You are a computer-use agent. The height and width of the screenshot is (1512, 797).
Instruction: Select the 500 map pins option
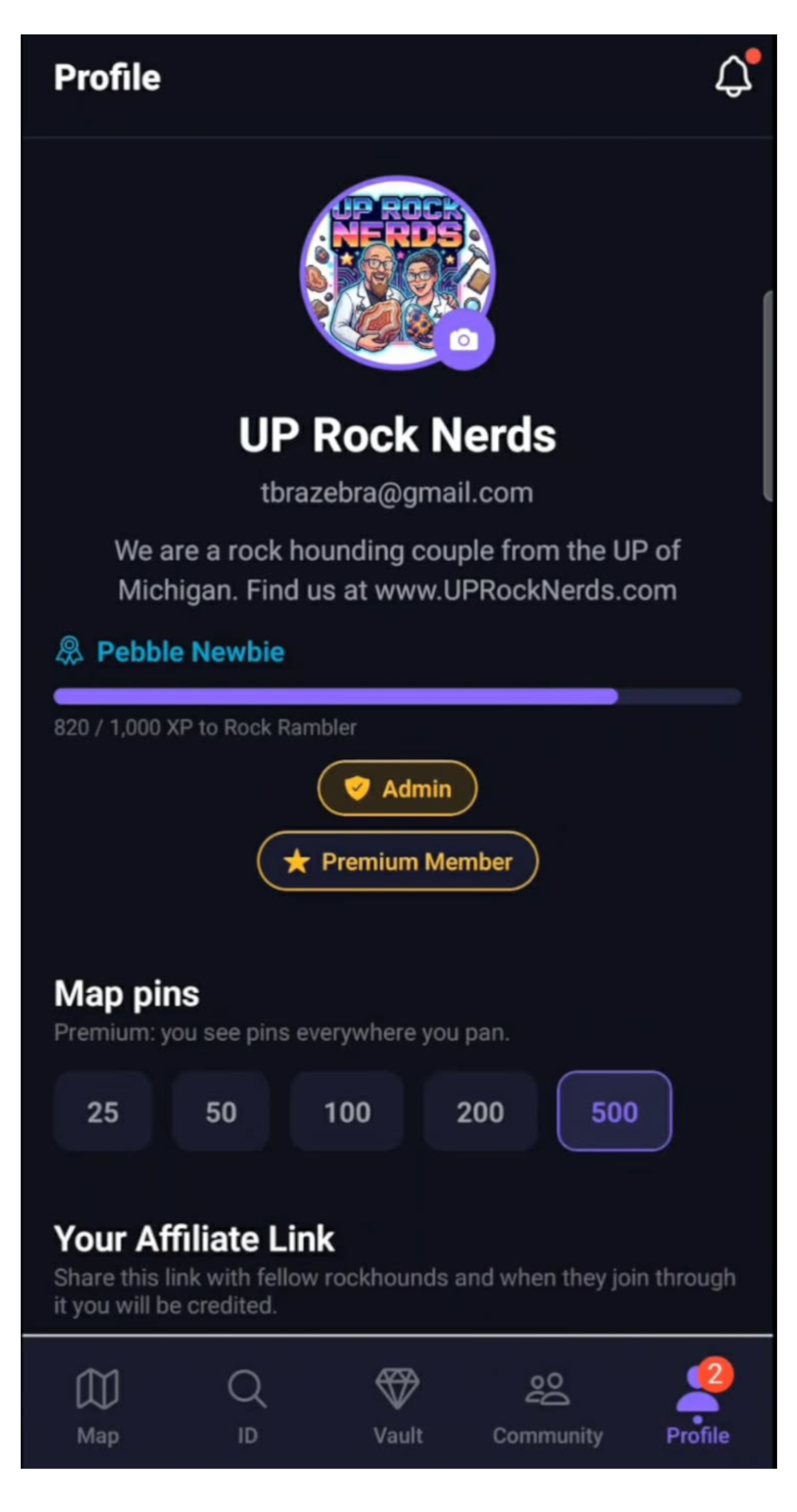coord(614,1111)
